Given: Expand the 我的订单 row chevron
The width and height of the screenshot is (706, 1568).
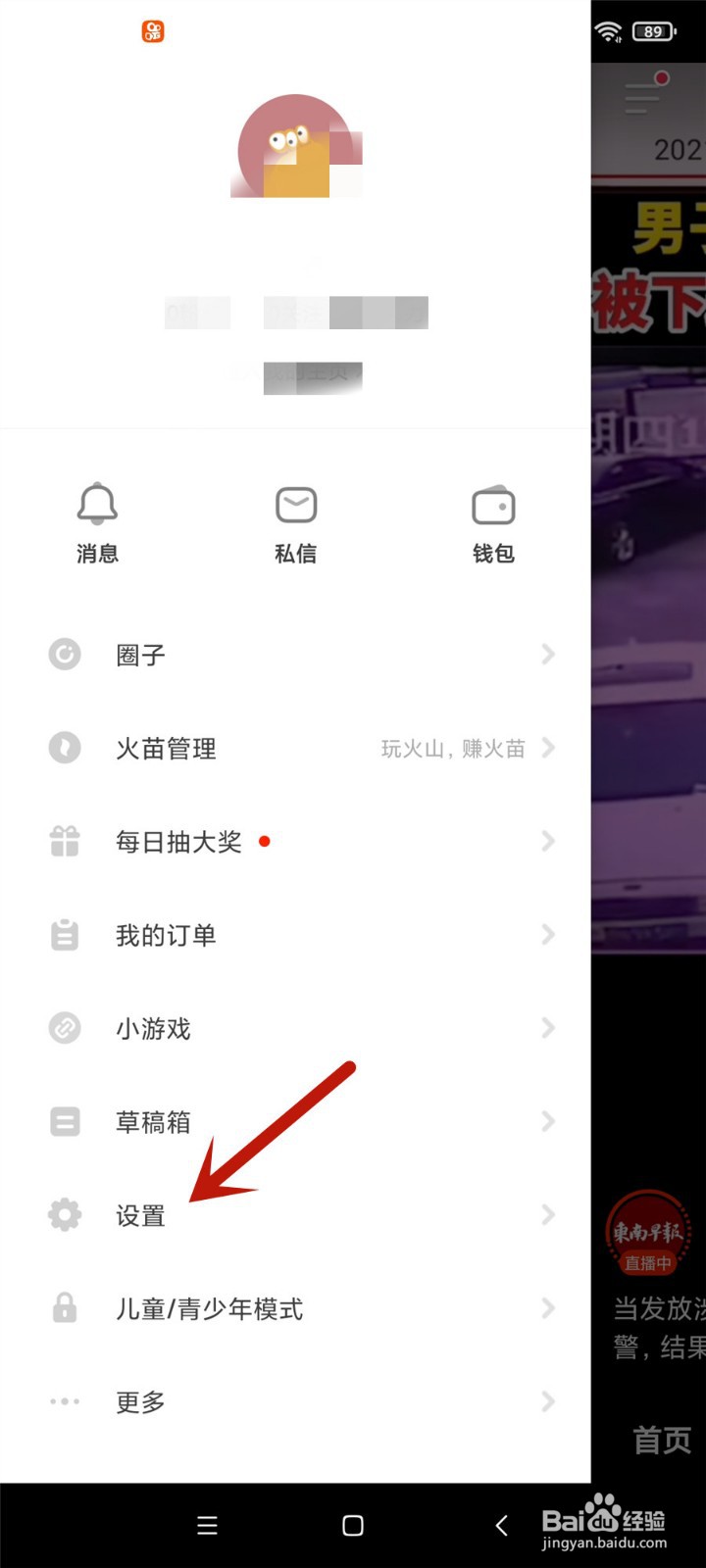Looking at the screenshot, I should point(547,934).
